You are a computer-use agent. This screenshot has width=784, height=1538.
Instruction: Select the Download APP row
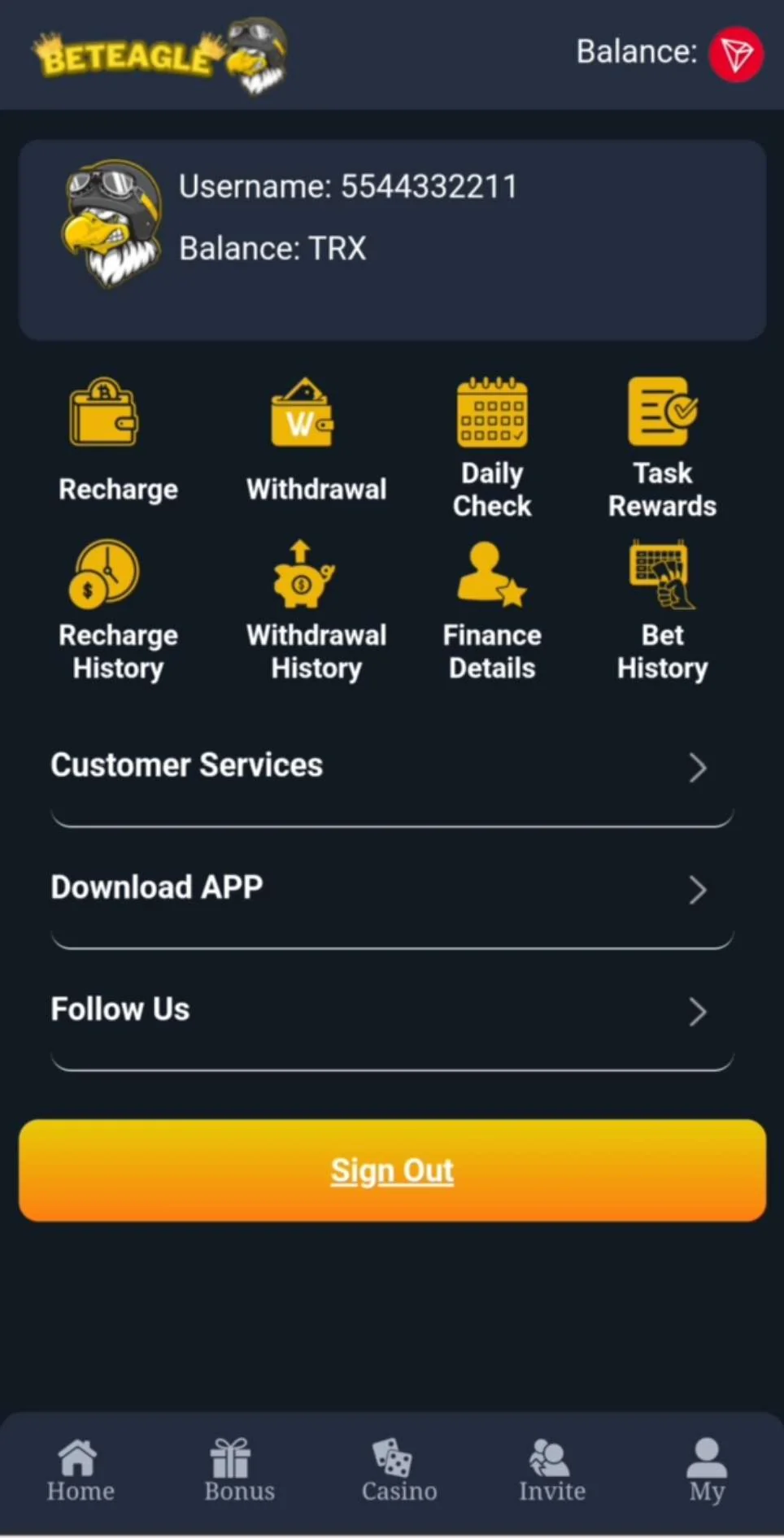click(392, 888)
